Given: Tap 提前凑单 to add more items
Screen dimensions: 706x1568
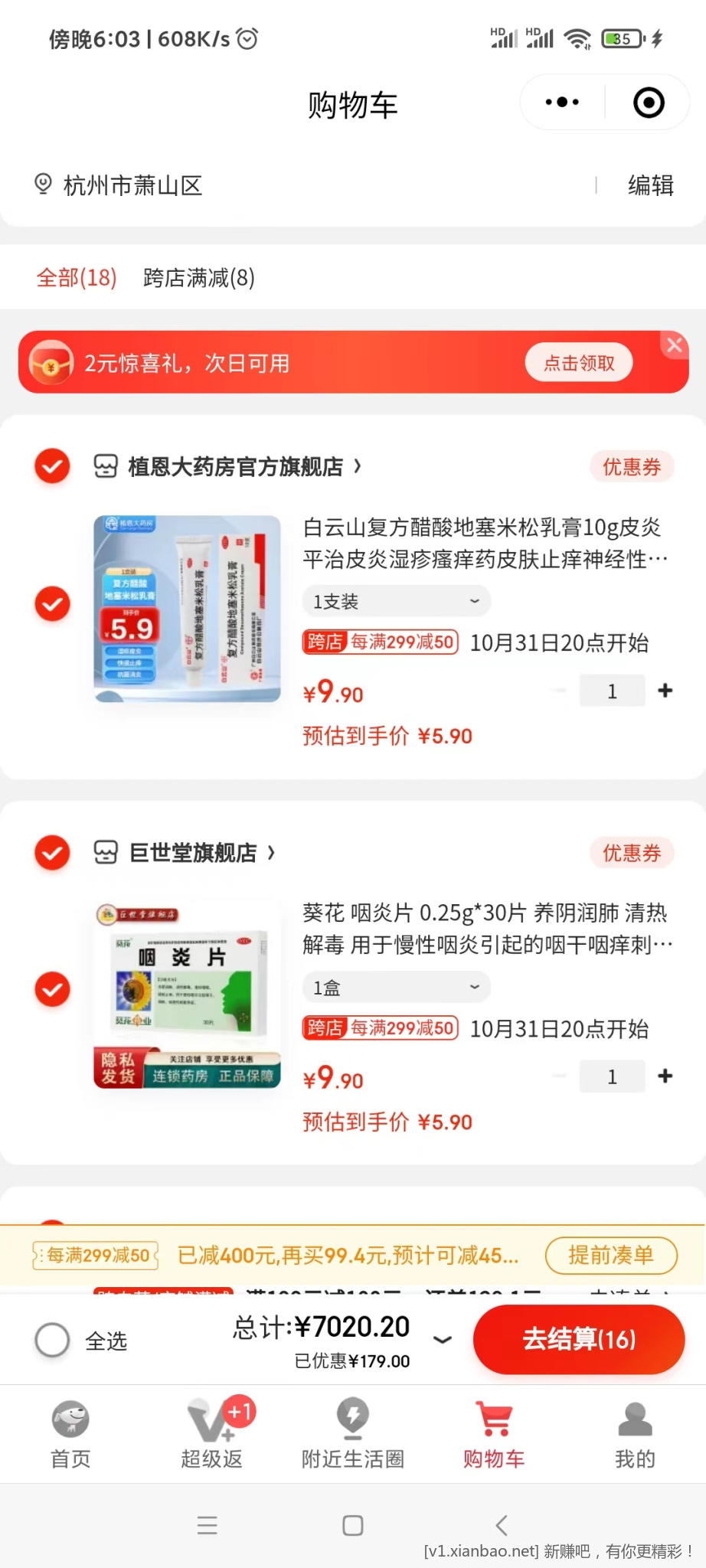Looking at the screenshot, I should 610,1256.
